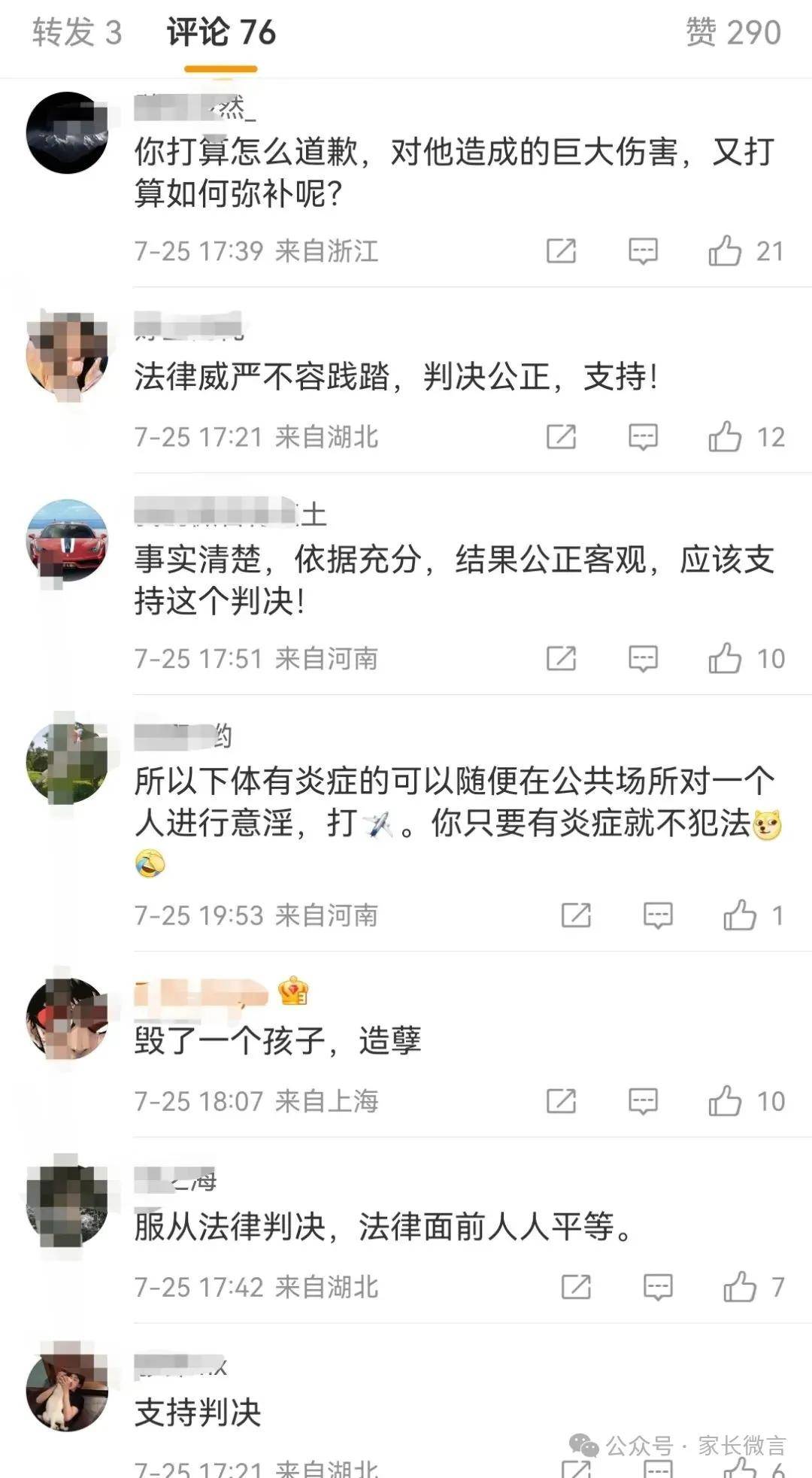Like the comment 服从法律判决

pyautogui.click(x=740, y=1287)
